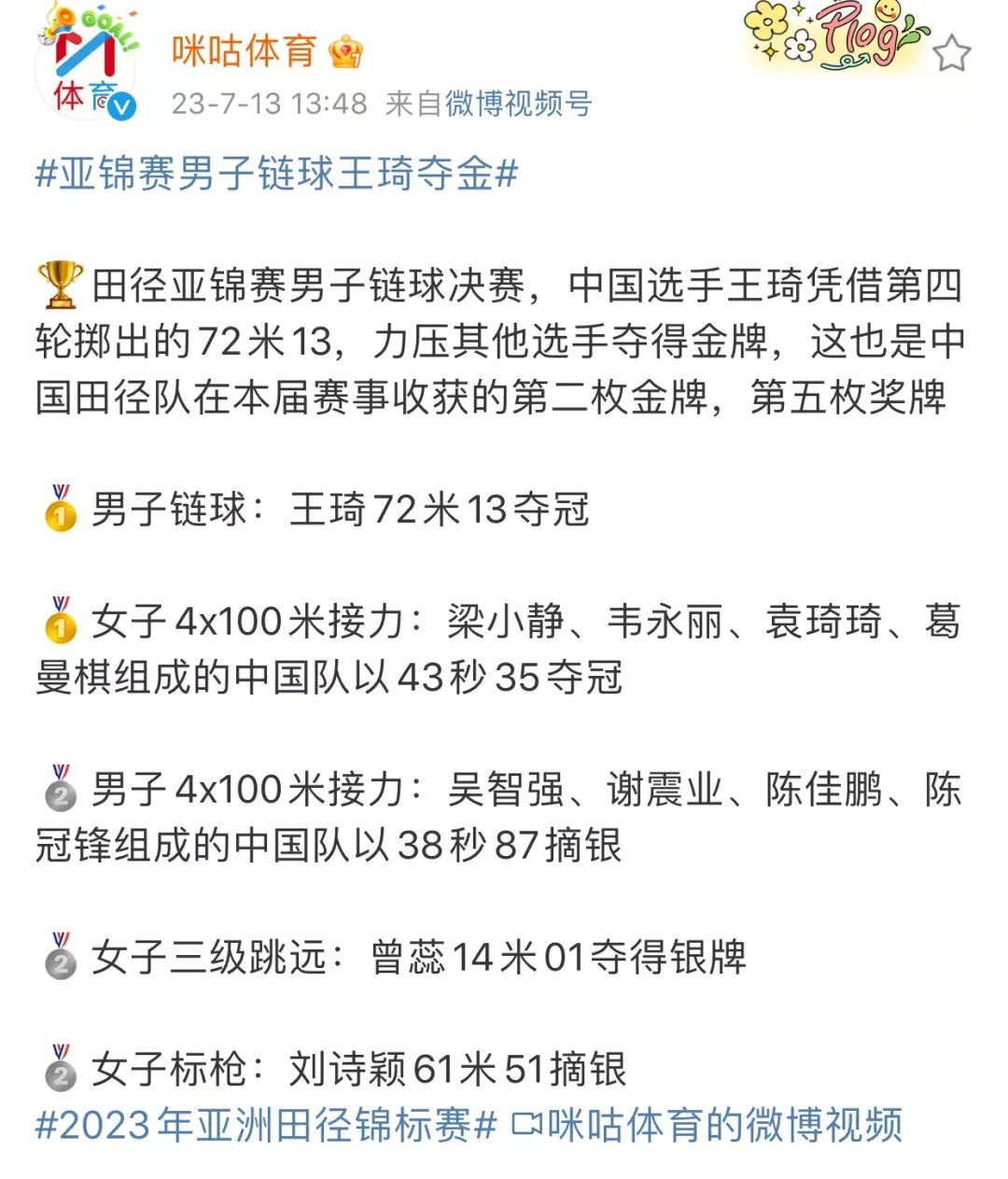Open hashtag #亚锦赛男子链球王琦夺金#
Viewport: 1008px width, 1179px height.
pos(276,174)
